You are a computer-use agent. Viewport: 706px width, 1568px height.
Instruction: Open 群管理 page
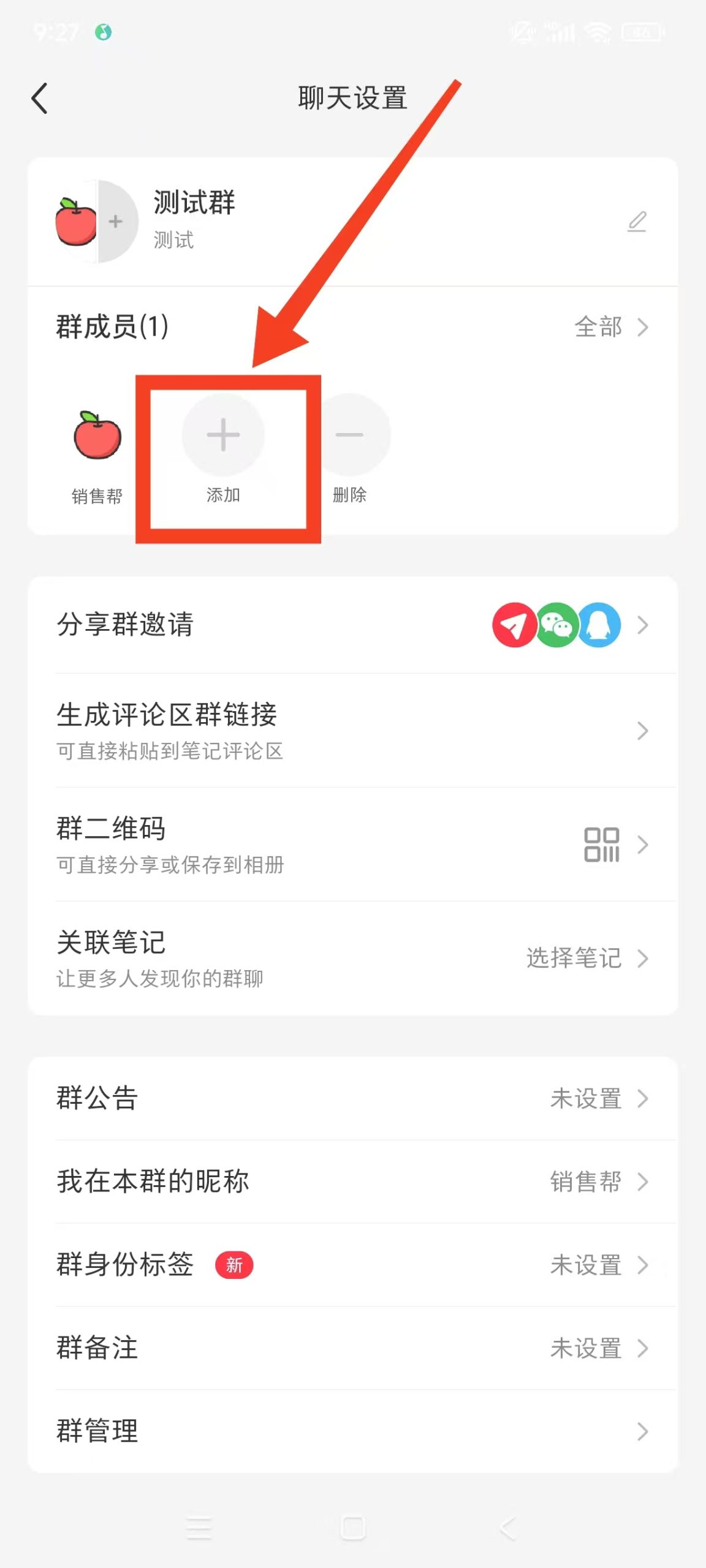pos(353,1431)
